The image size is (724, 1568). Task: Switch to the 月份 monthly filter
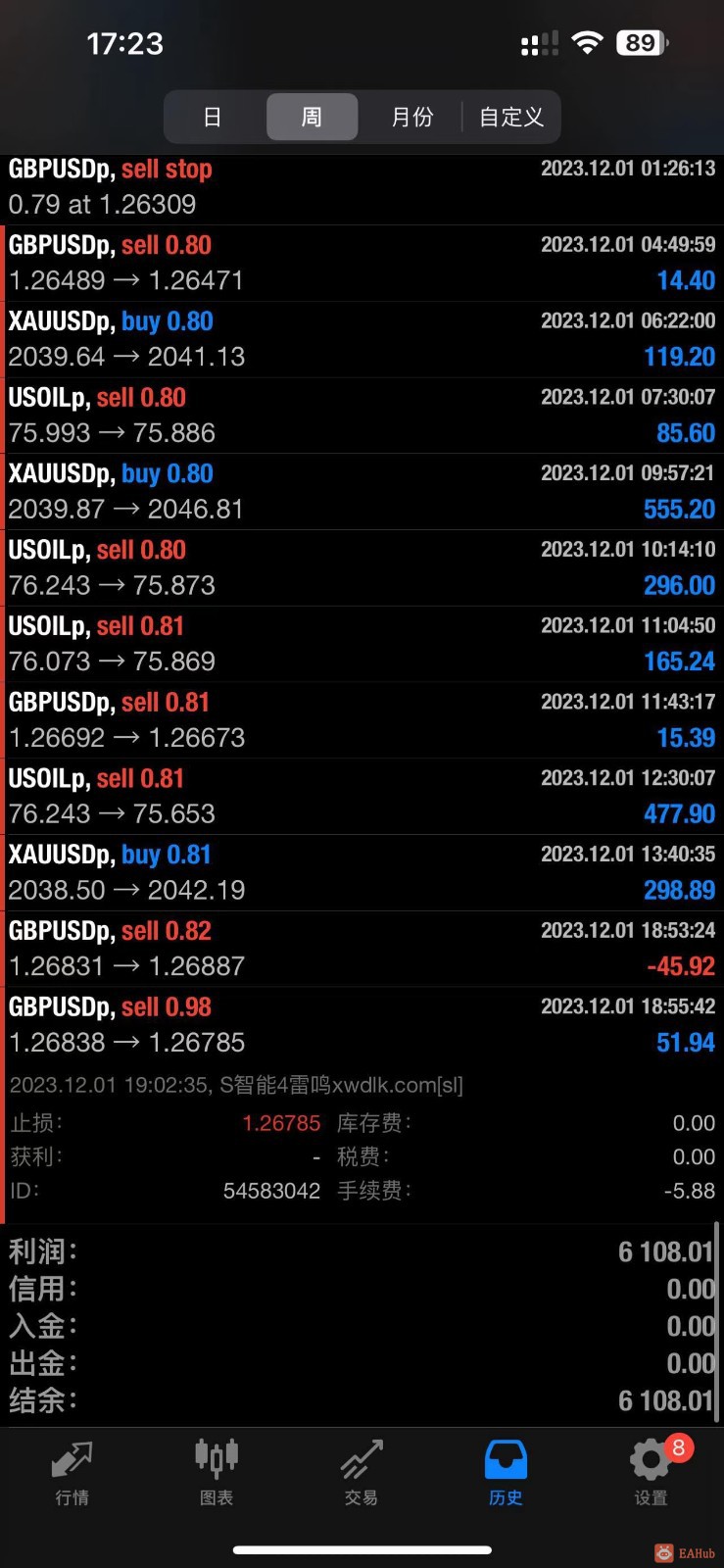point(410,117)
